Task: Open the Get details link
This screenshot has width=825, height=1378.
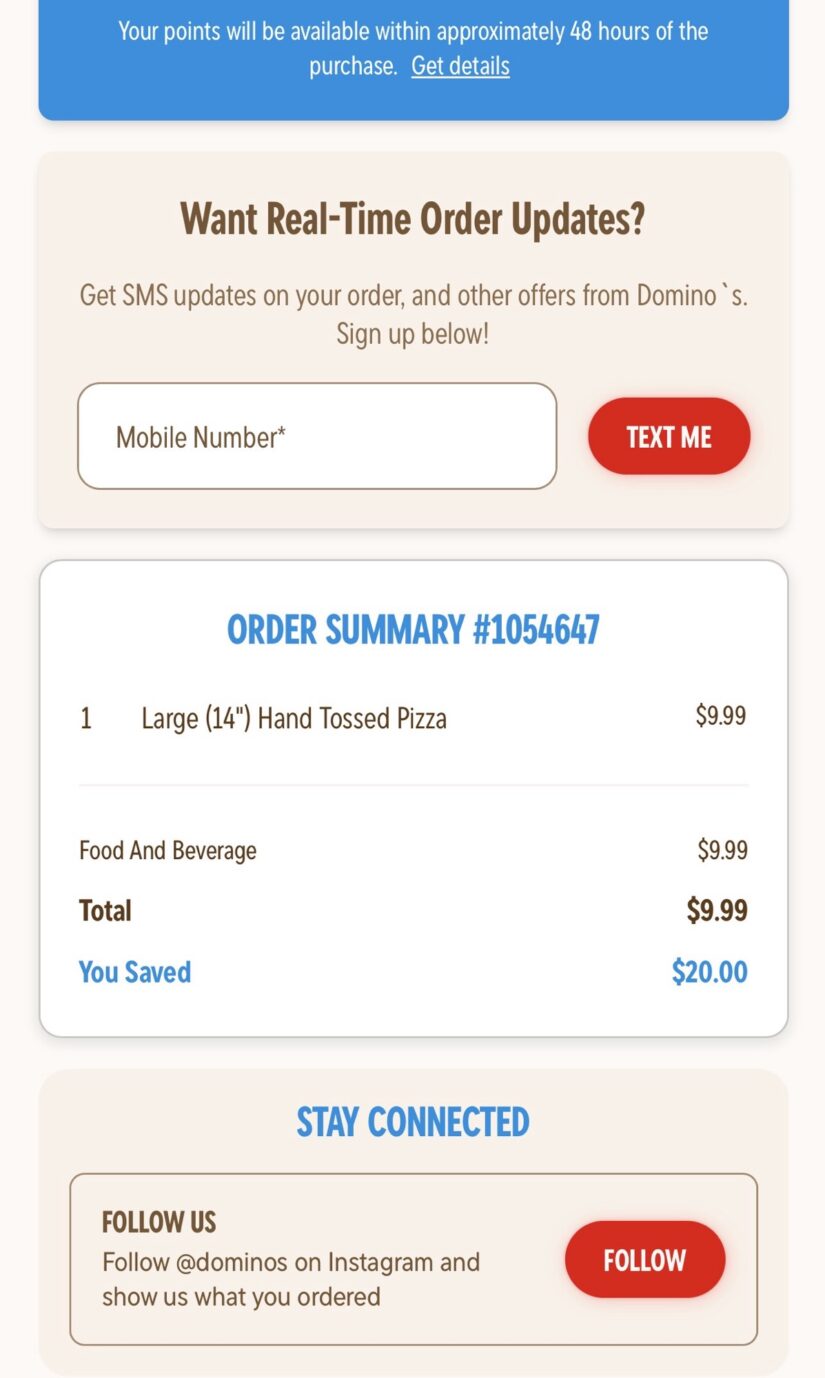Action: [460, 66]
